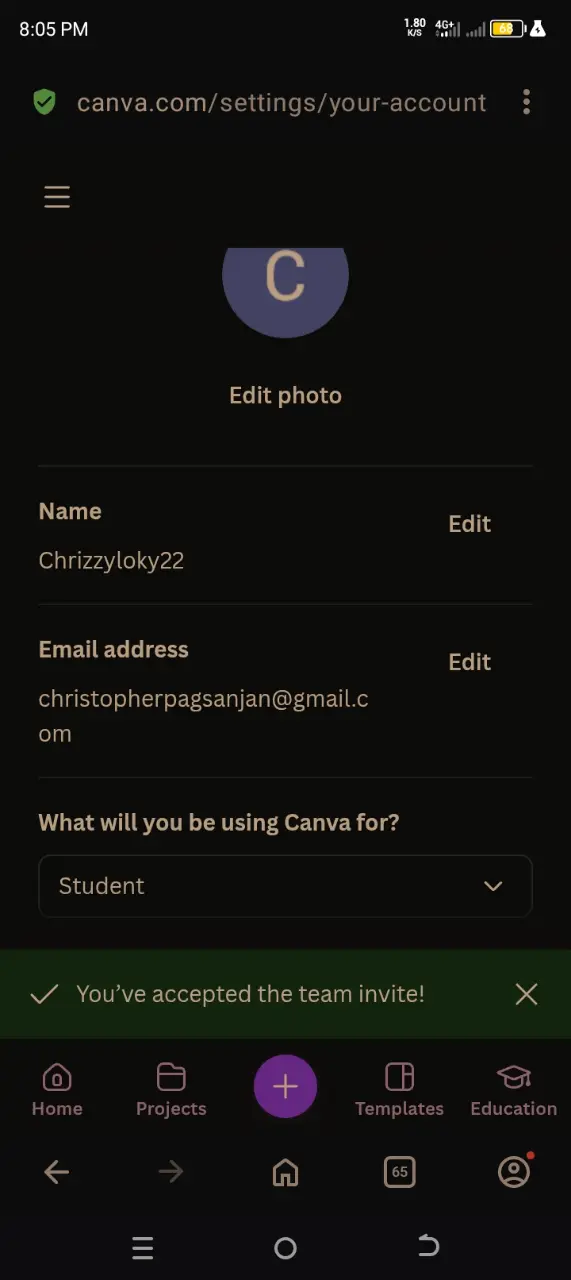
Task: Go to Home tab
Action: pyautogui.click(x=57, y=1090)
